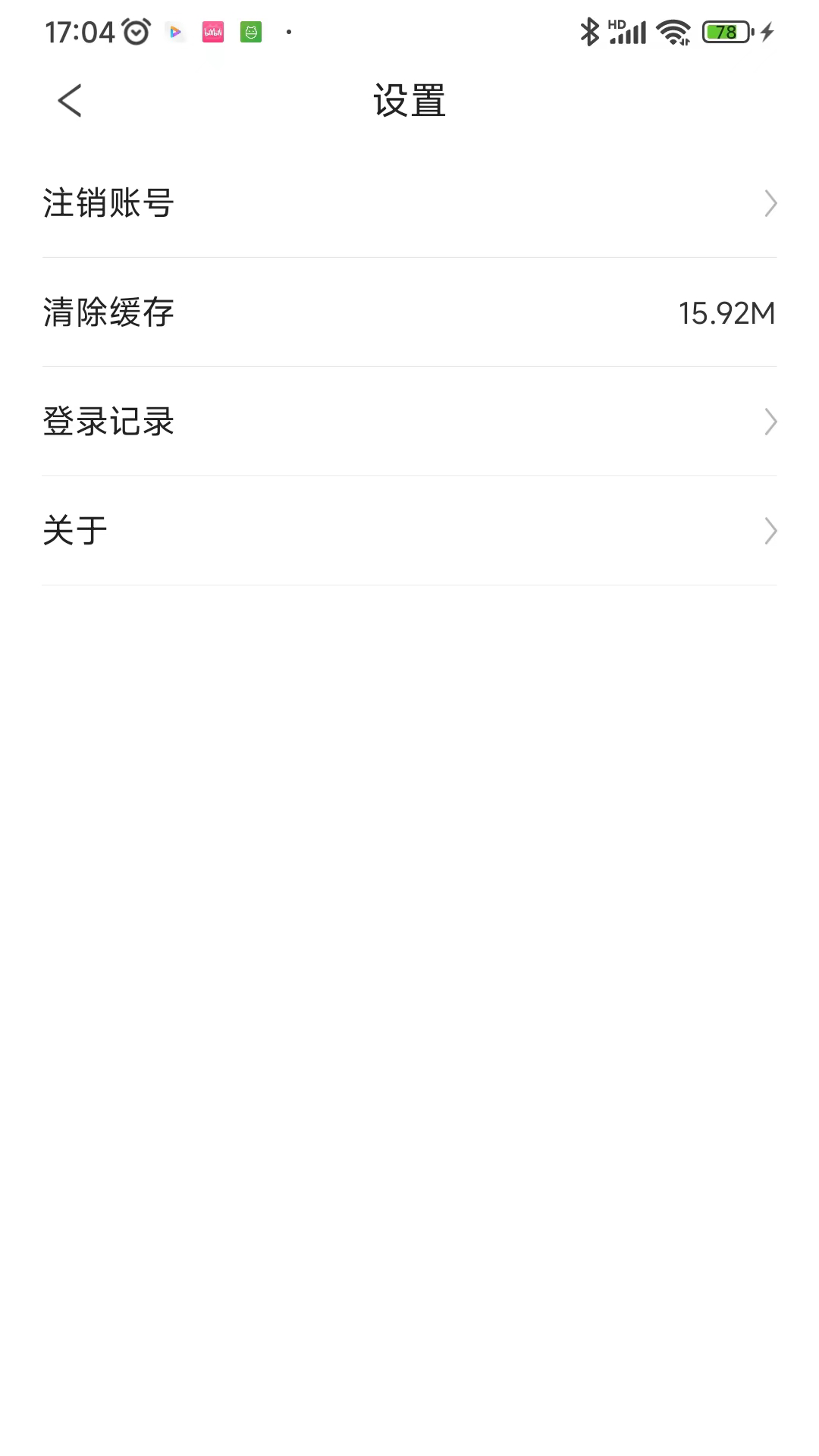The width and height of the screenshot is (819, 1456).
Task: Open the bilibili notification icon
Action: tap(213, 33)
